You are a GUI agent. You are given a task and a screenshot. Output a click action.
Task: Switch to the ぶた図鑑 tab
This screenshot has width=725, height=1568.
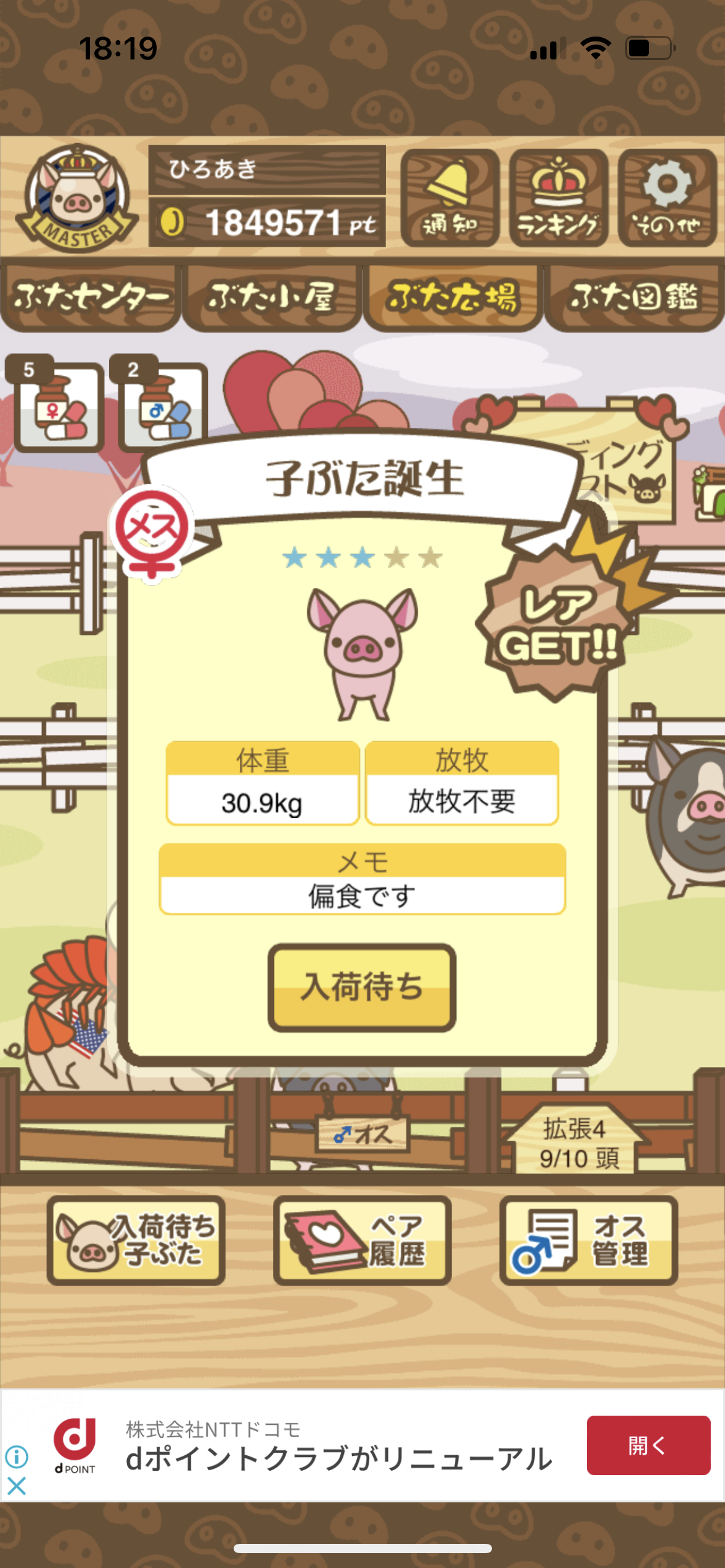[634, 298]
